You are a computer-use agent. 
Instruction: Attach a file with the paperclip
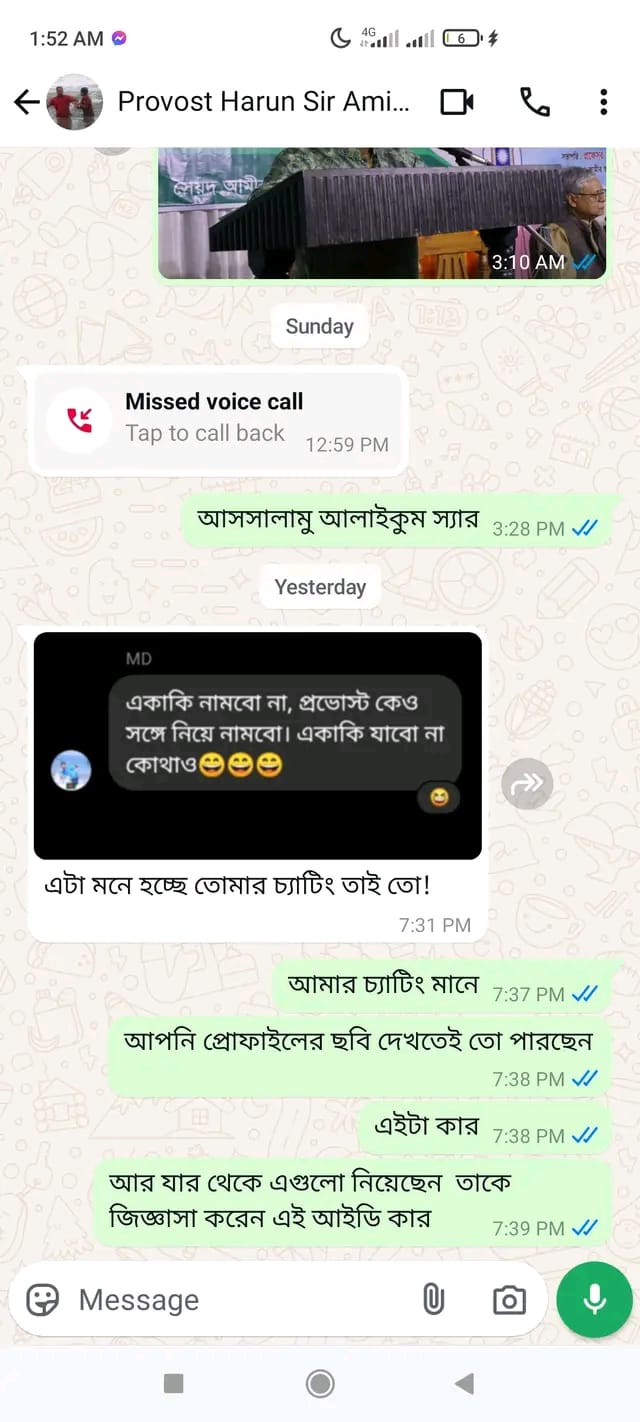tap(433, 1299)
